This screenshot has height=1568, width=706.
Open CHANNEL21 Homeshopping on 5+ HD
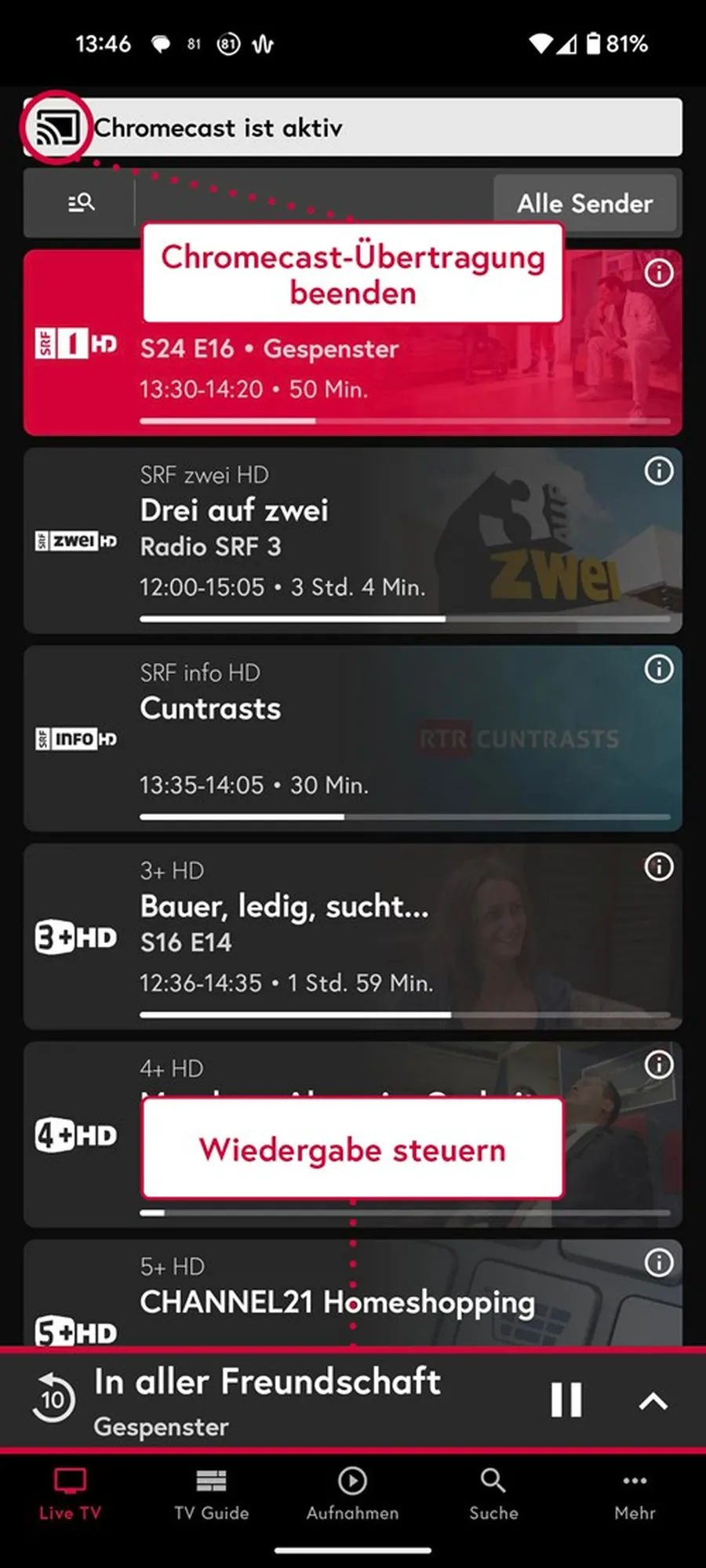click(x=337, y=1302)
